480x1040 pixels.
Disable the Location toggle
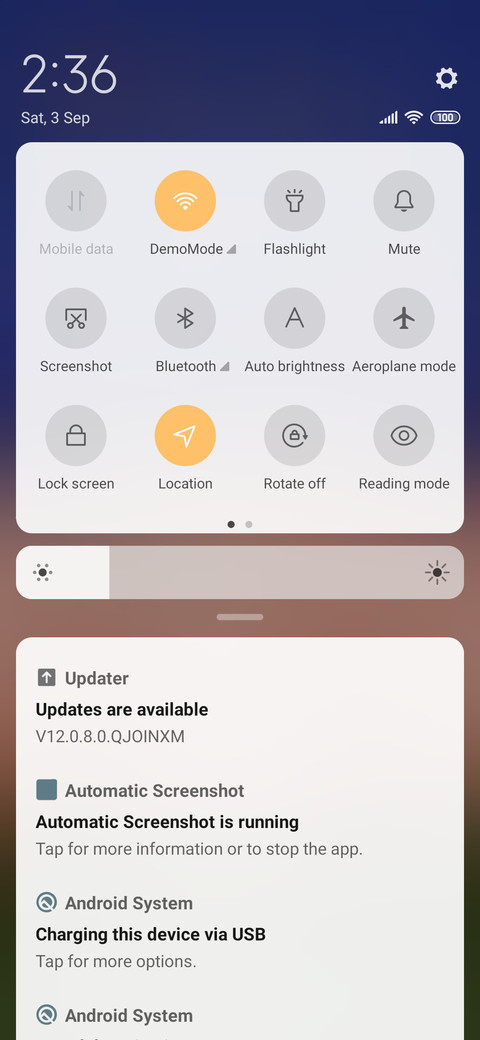185,436
